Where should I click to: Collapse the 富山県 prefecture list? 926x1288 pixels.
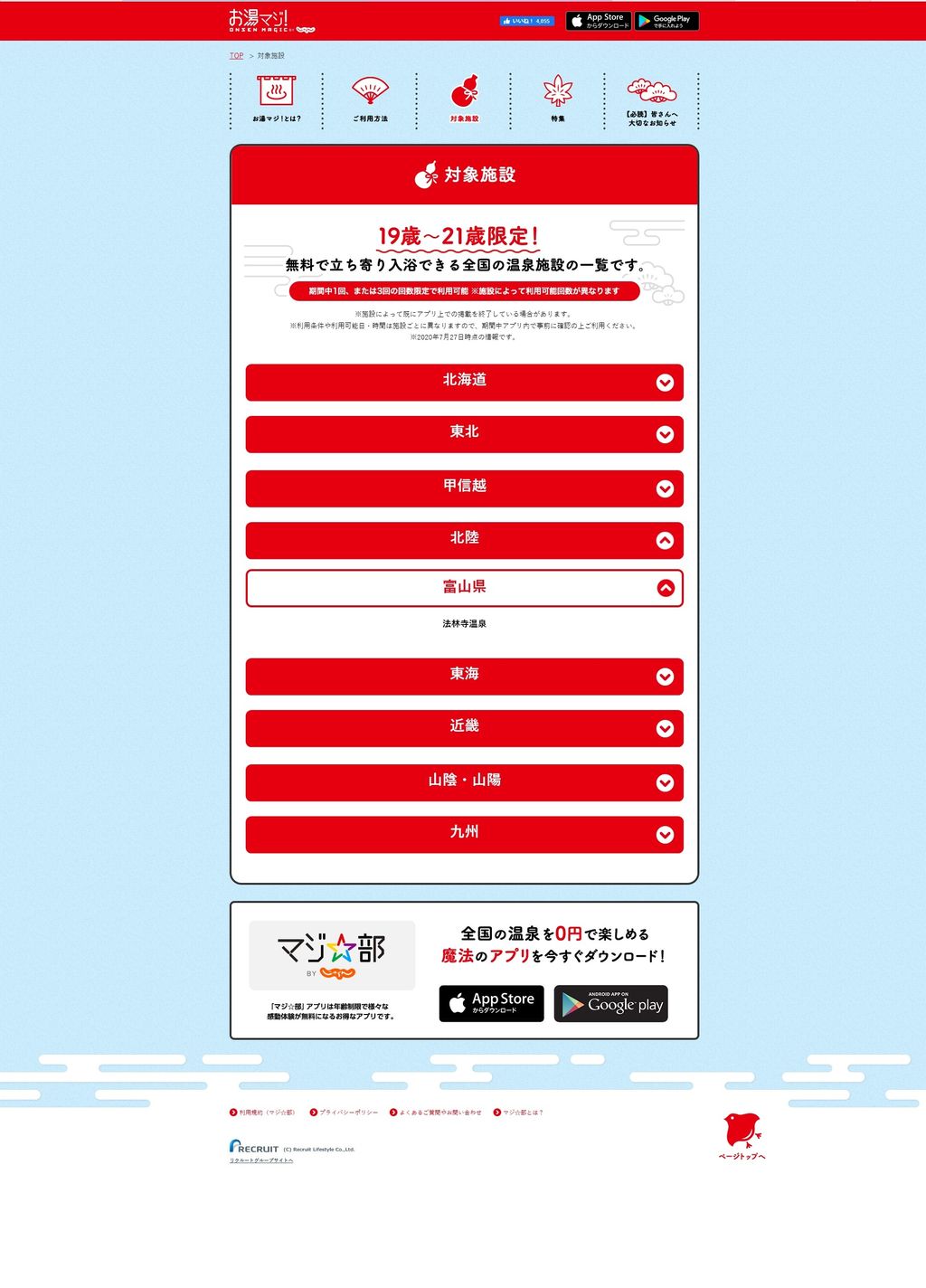(464, 588)
